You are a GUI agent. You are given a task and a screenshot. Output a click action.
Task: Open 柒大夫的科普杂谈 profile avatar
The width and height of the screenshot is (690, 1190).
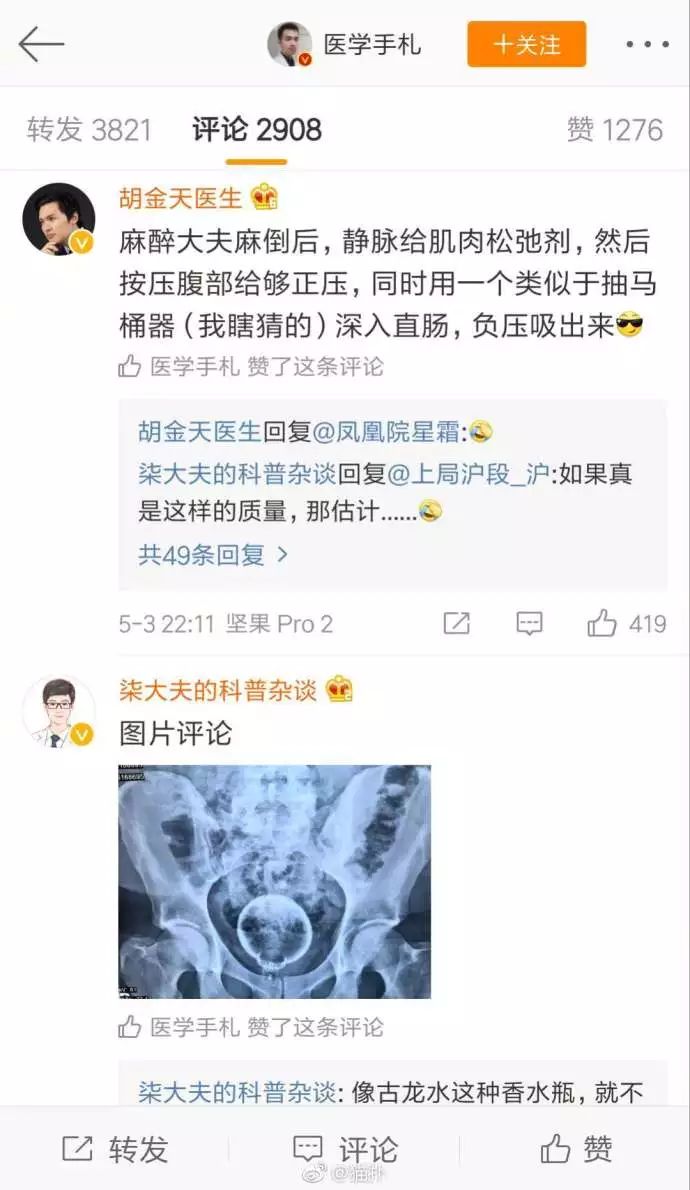tap(58, 712)
